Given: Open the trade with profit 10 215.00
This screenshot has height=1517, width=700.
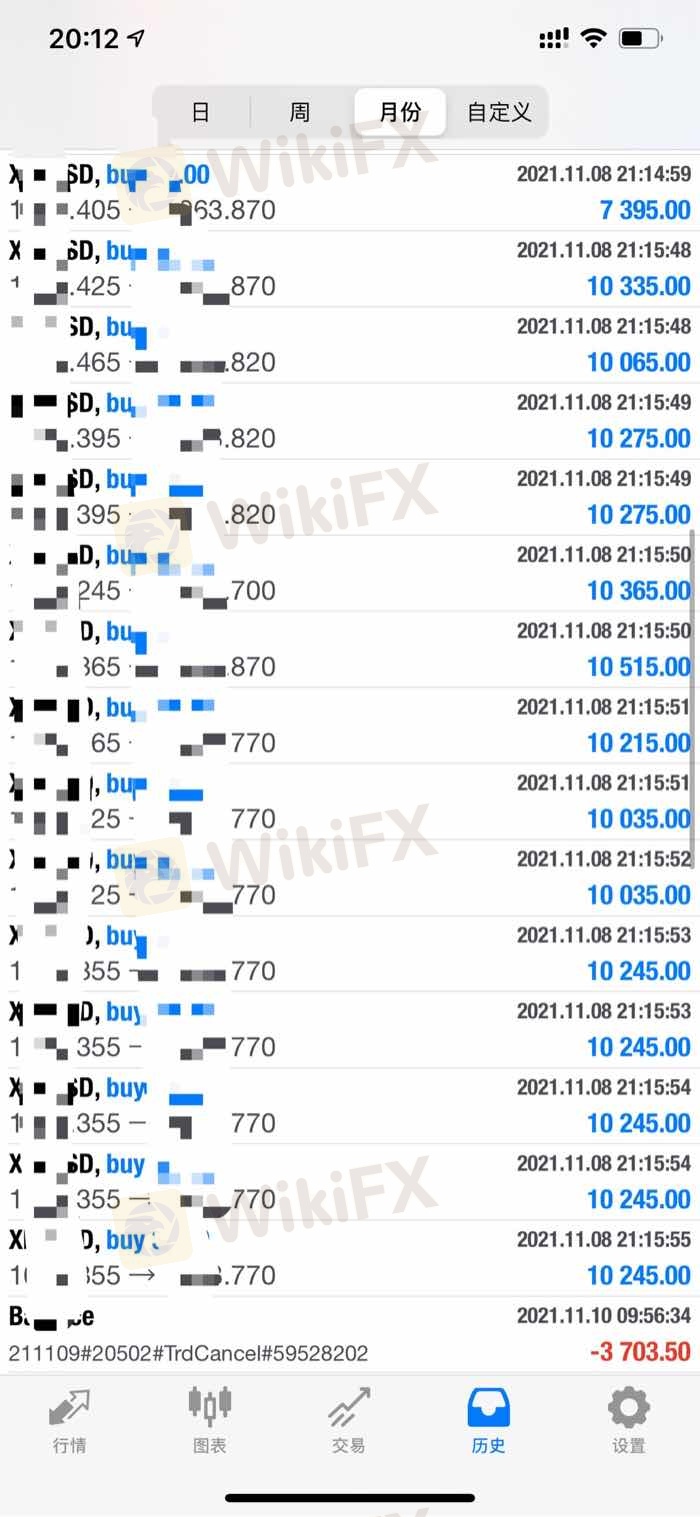Looking at the screenshot, I should point(350,725).
